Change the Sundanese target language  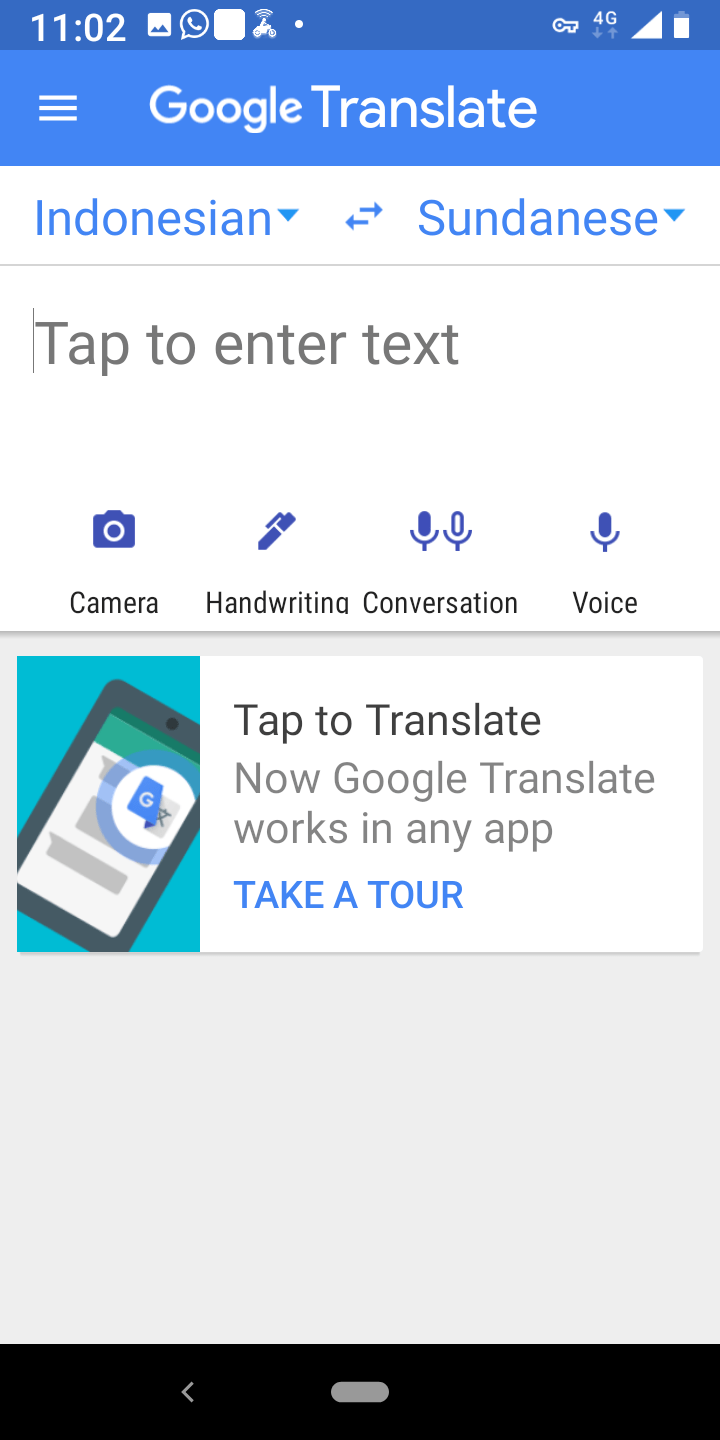[x=550, y=218]
